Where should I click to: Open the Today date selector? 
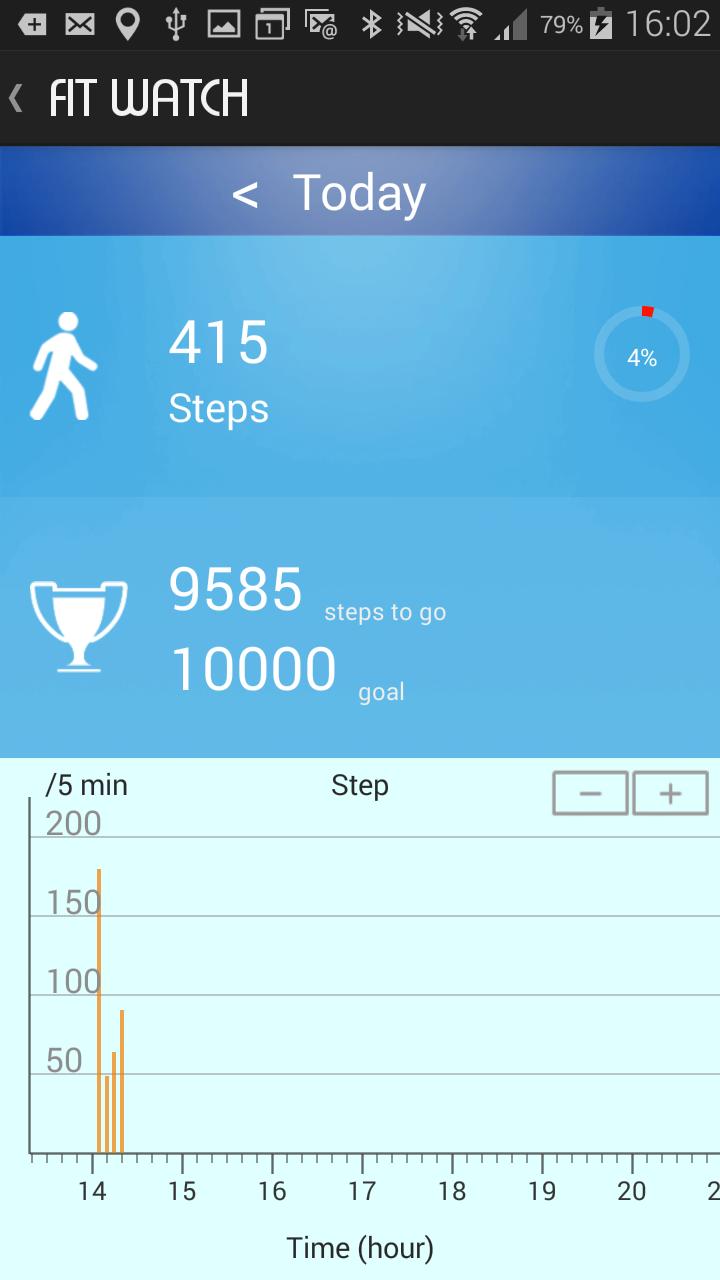[x=358, y=193]
